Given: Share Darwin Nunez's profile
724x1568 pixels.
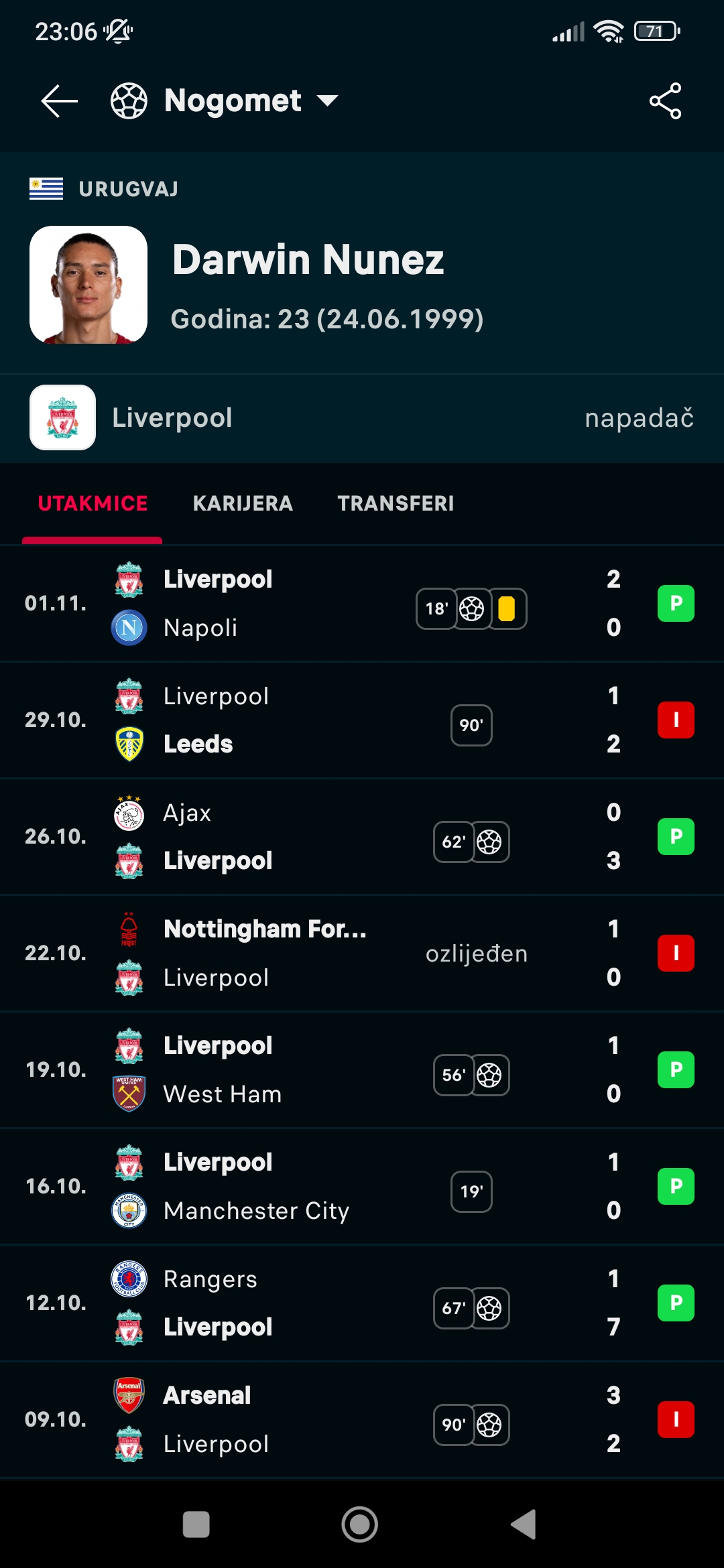Looking at the screenshot, I should tap(665, 101).
